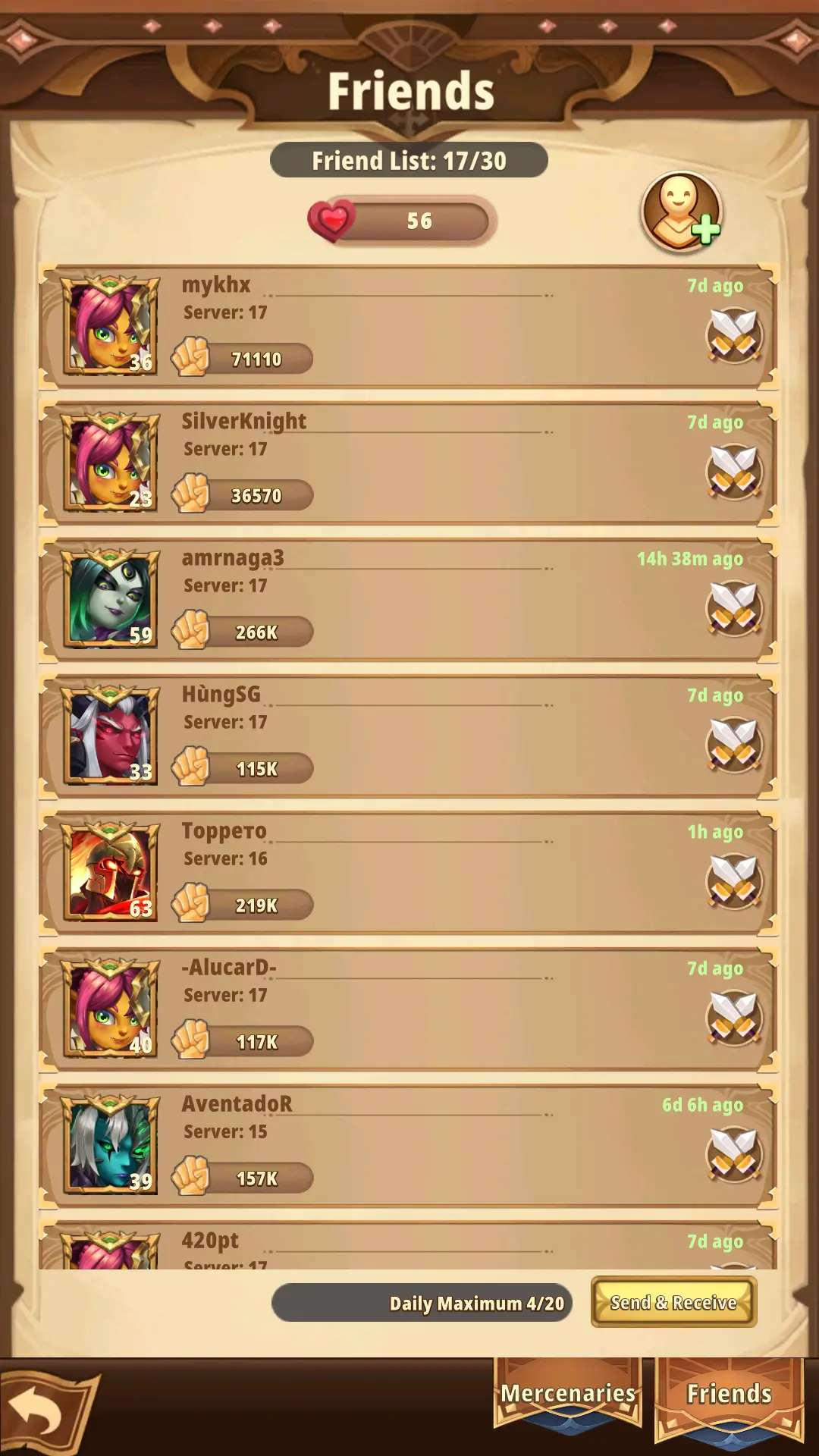
Task: Duel HùngSG using the swords icon
Action: click(734, 745)
